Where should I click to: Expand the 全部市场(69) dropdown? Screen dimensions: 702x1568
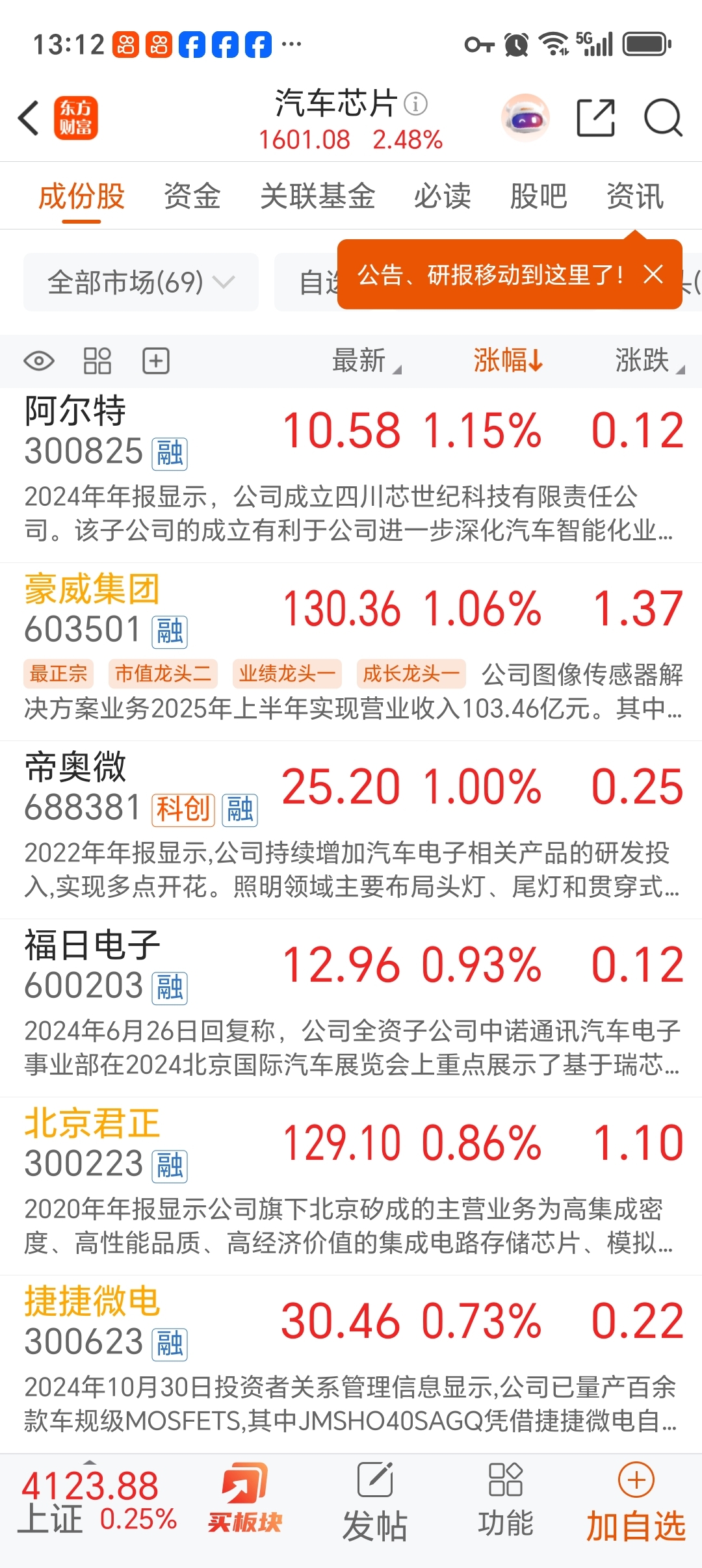point(140,282)
